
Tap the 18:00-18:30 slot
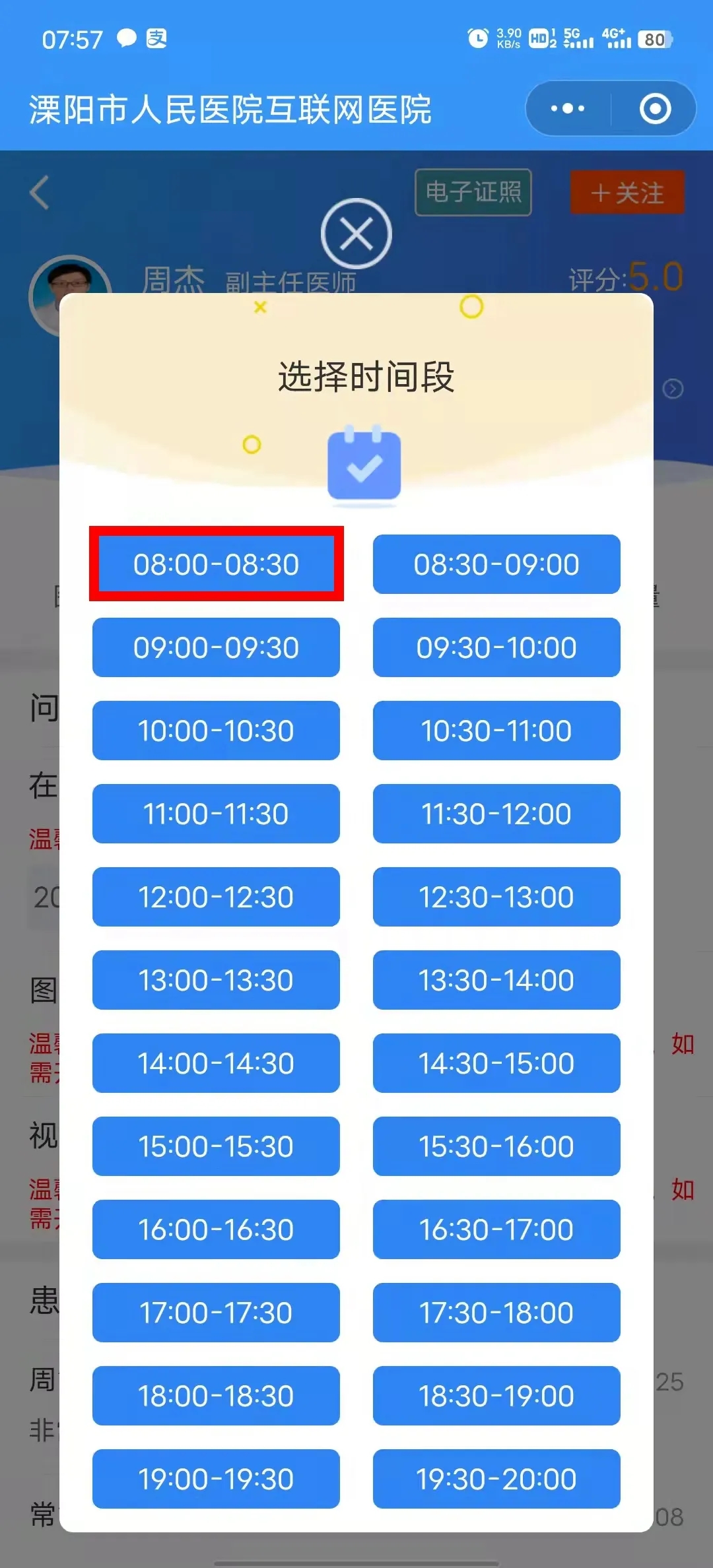click(x=216, y=1396)
